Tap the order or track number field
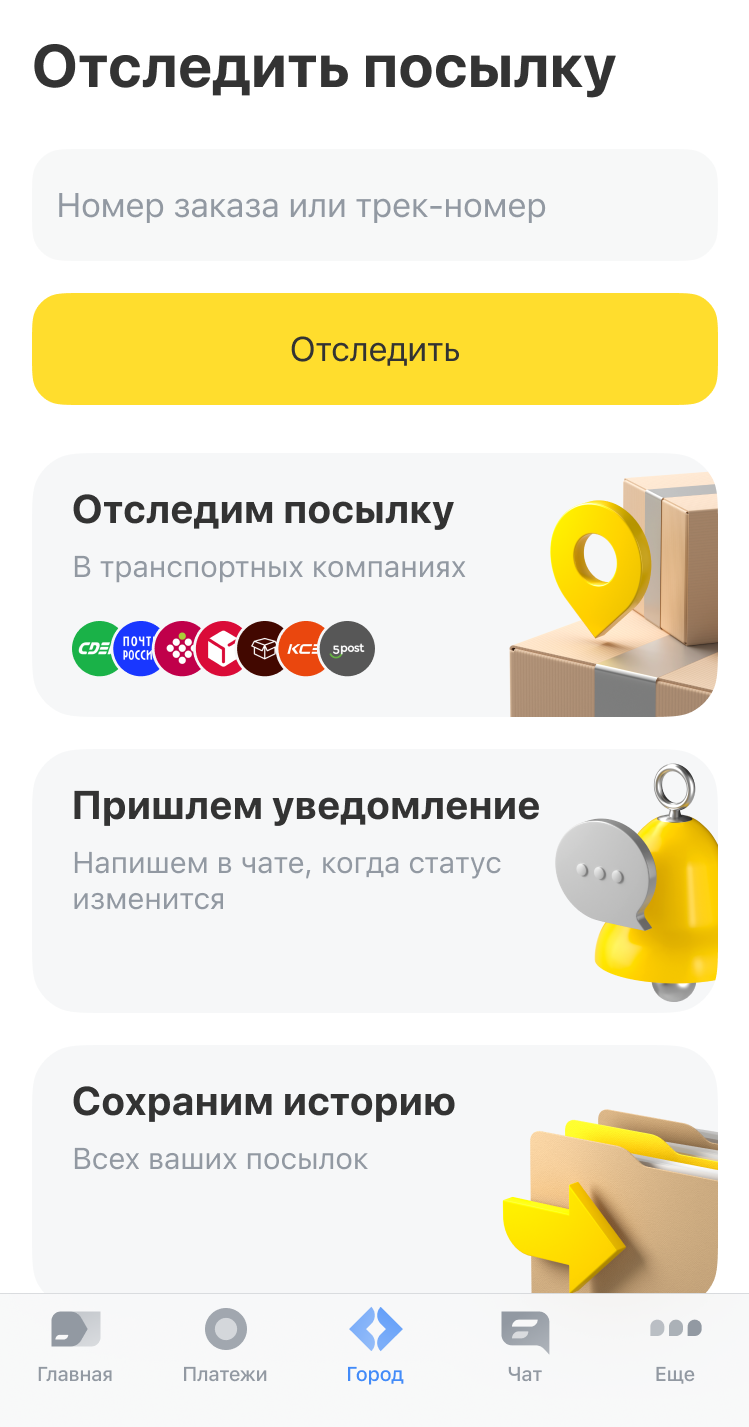 (374, 206)
